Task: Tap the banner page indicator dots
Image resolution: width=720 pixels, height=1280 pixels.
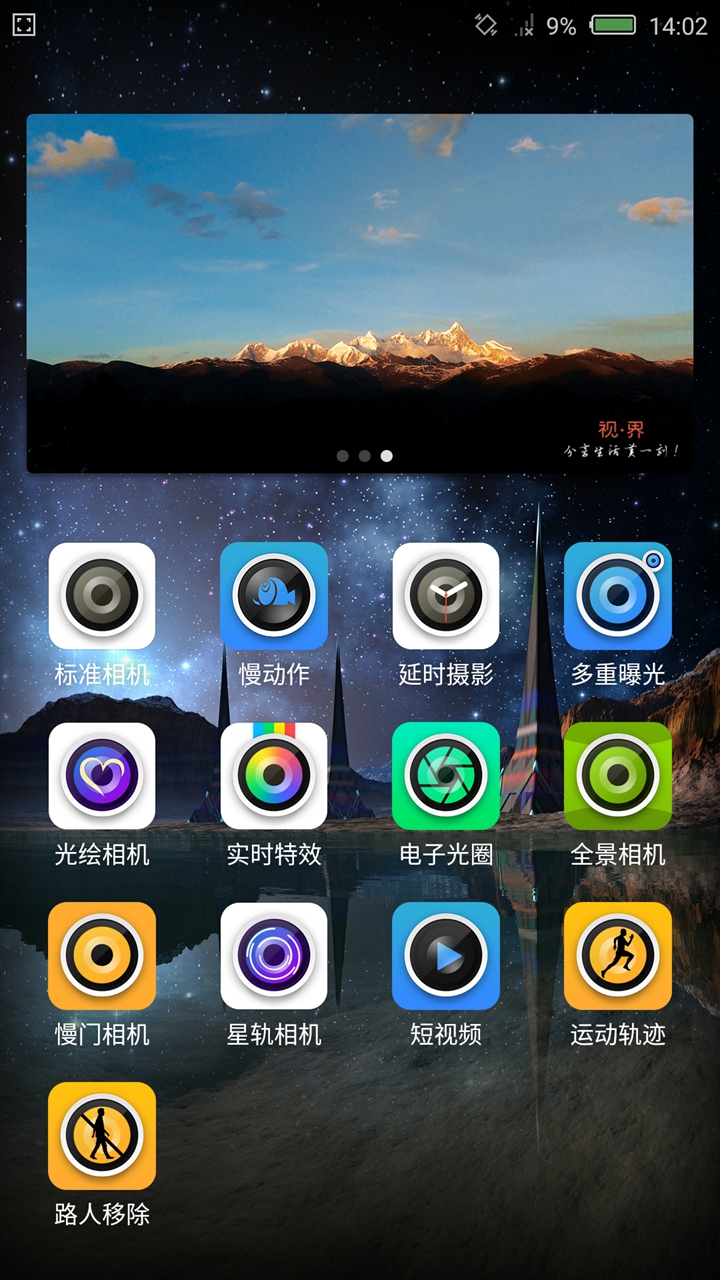Action: [364, 456]
